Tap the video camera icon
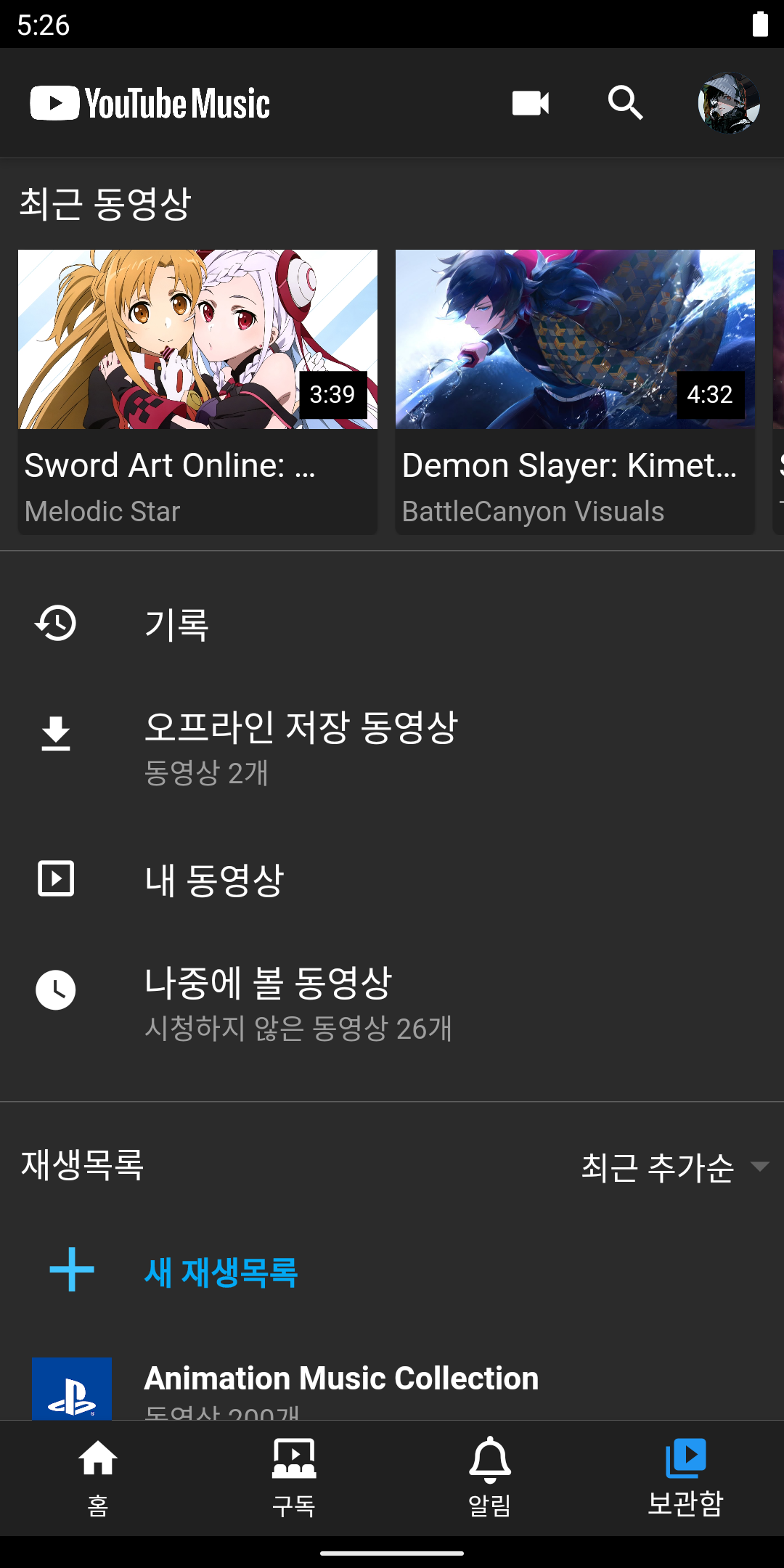The height and width of the screenshot is (1568, 784). pos(531,103)
